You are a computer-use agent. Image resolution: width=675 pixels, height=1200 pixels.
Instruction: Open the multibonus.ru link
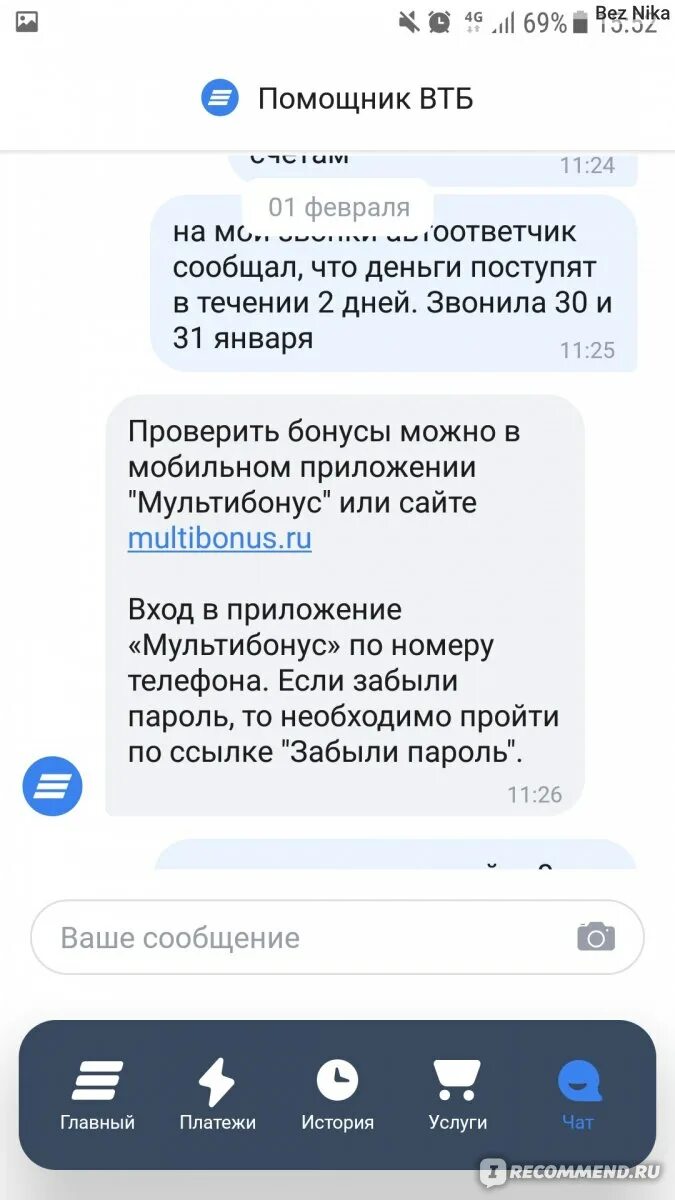pyautogui.click(x=219, y=539)
